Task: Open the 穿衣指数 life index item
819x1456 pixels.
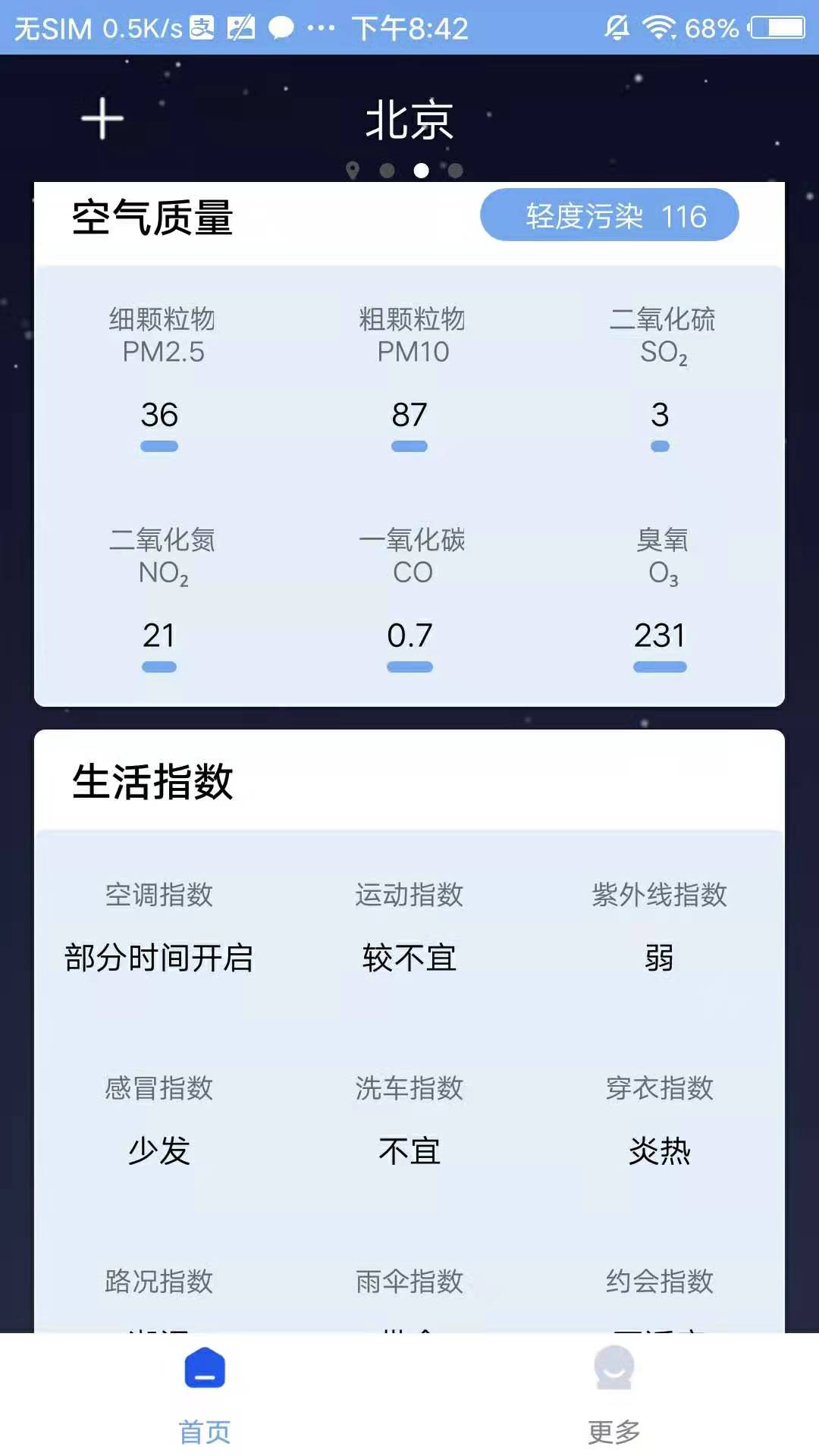Action: click(x=659, y=1120)
